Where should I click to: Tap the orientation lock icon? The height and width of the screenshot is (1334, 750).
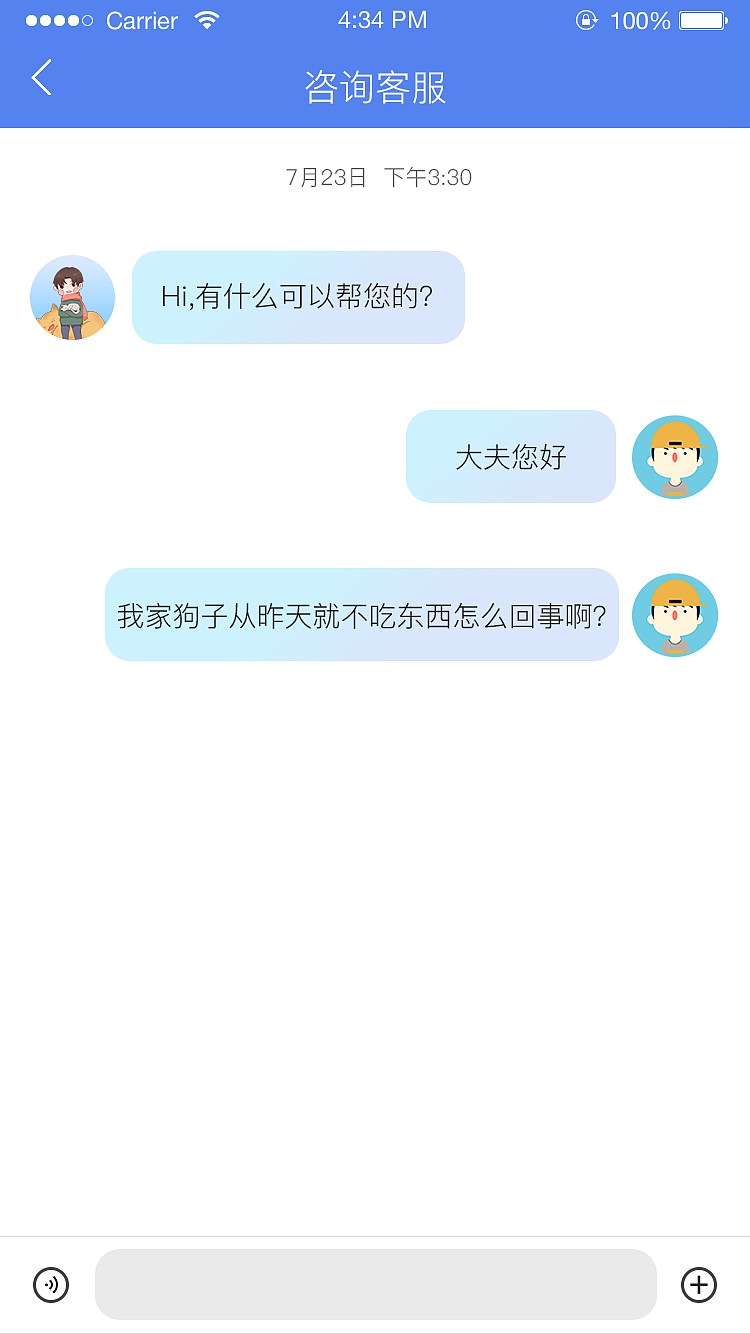pyautogui.click(x=587, y=20)
